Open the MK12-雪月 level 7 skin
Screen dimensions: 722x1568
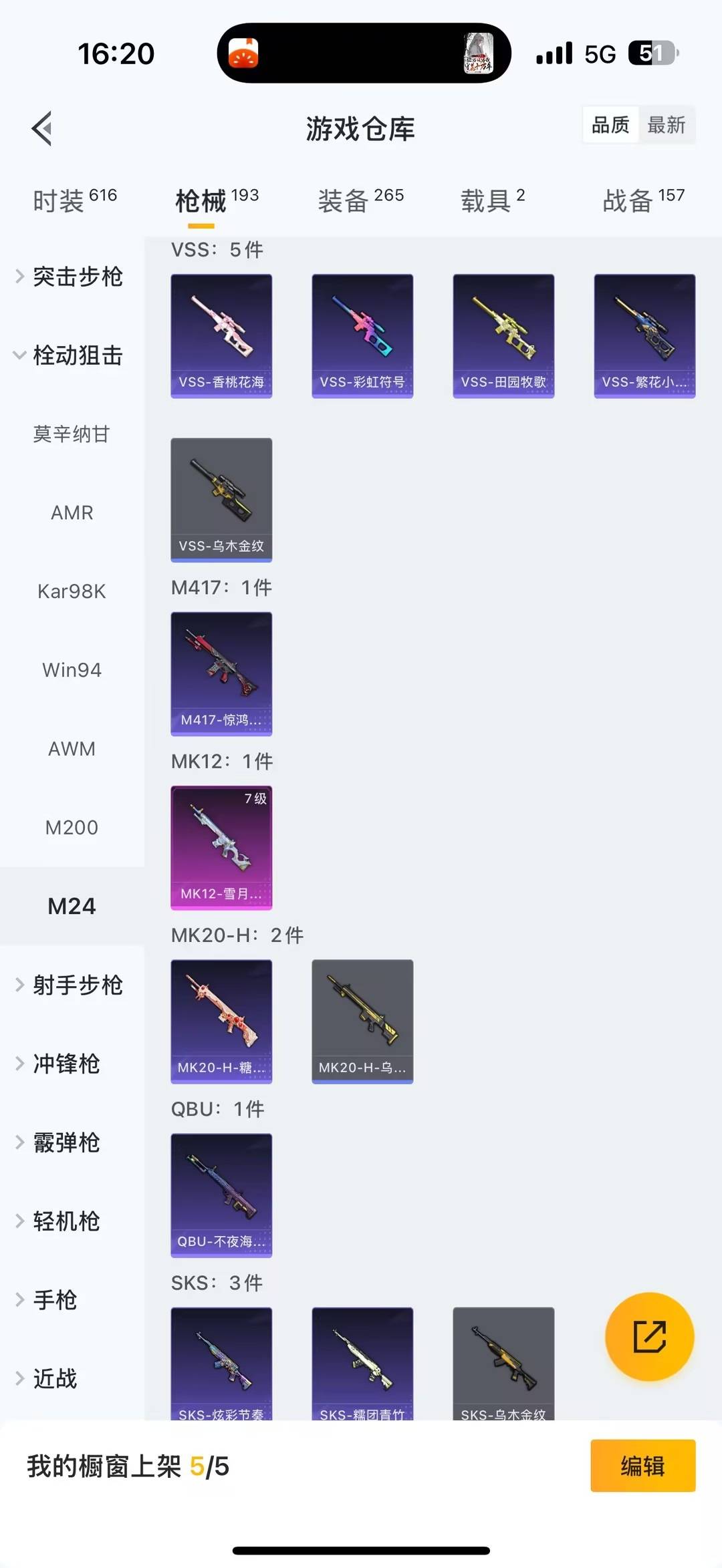point(221,847)
